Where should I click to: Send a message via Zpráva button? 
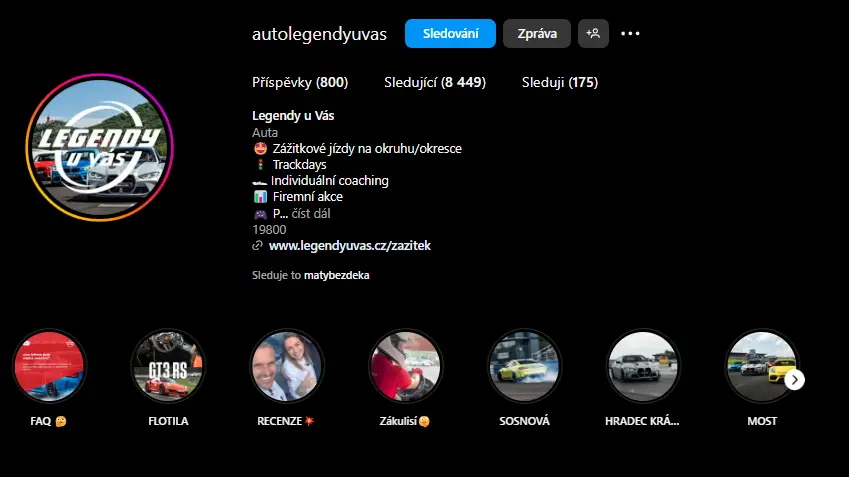pos(537,33)
